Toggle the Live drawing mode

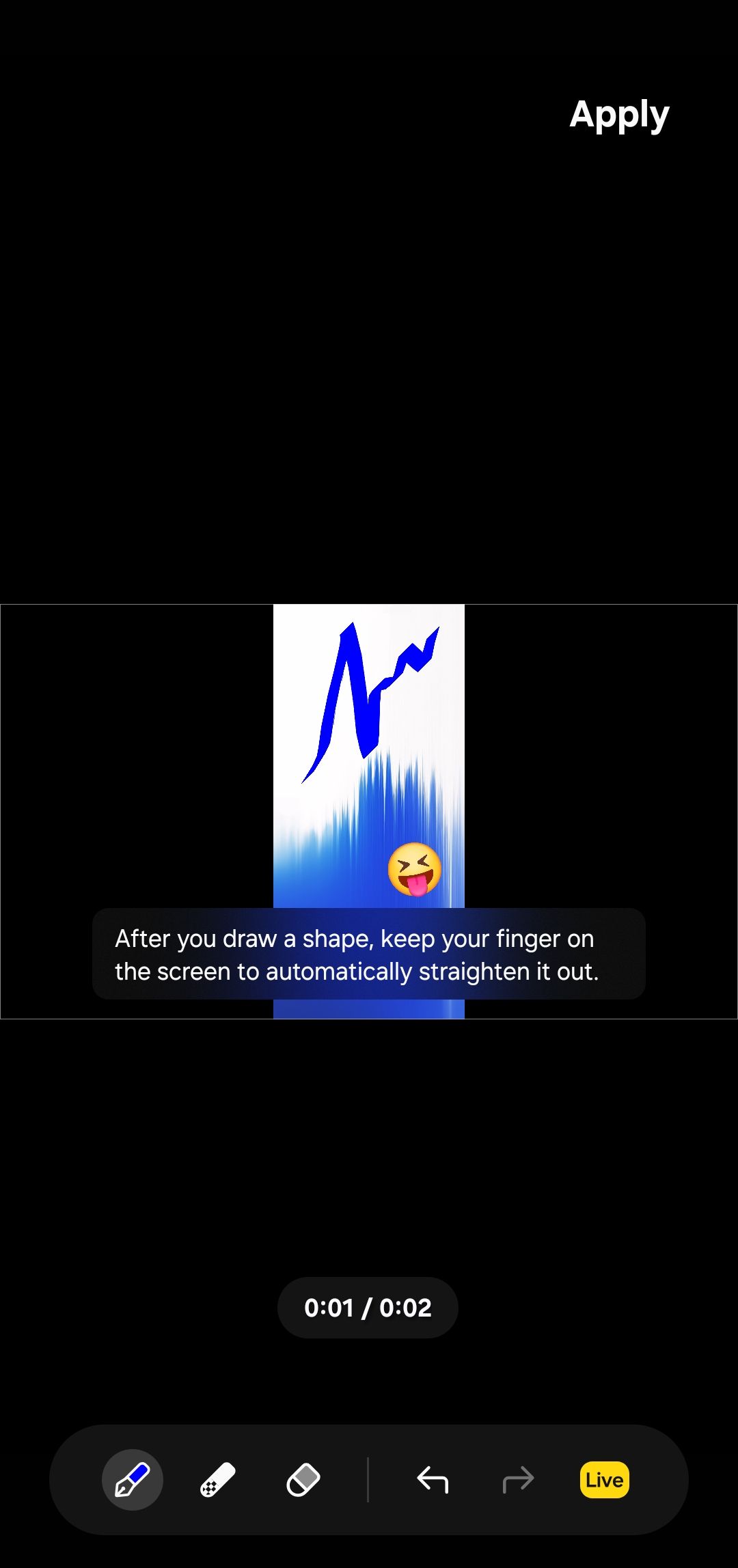tap(604, 1479)
